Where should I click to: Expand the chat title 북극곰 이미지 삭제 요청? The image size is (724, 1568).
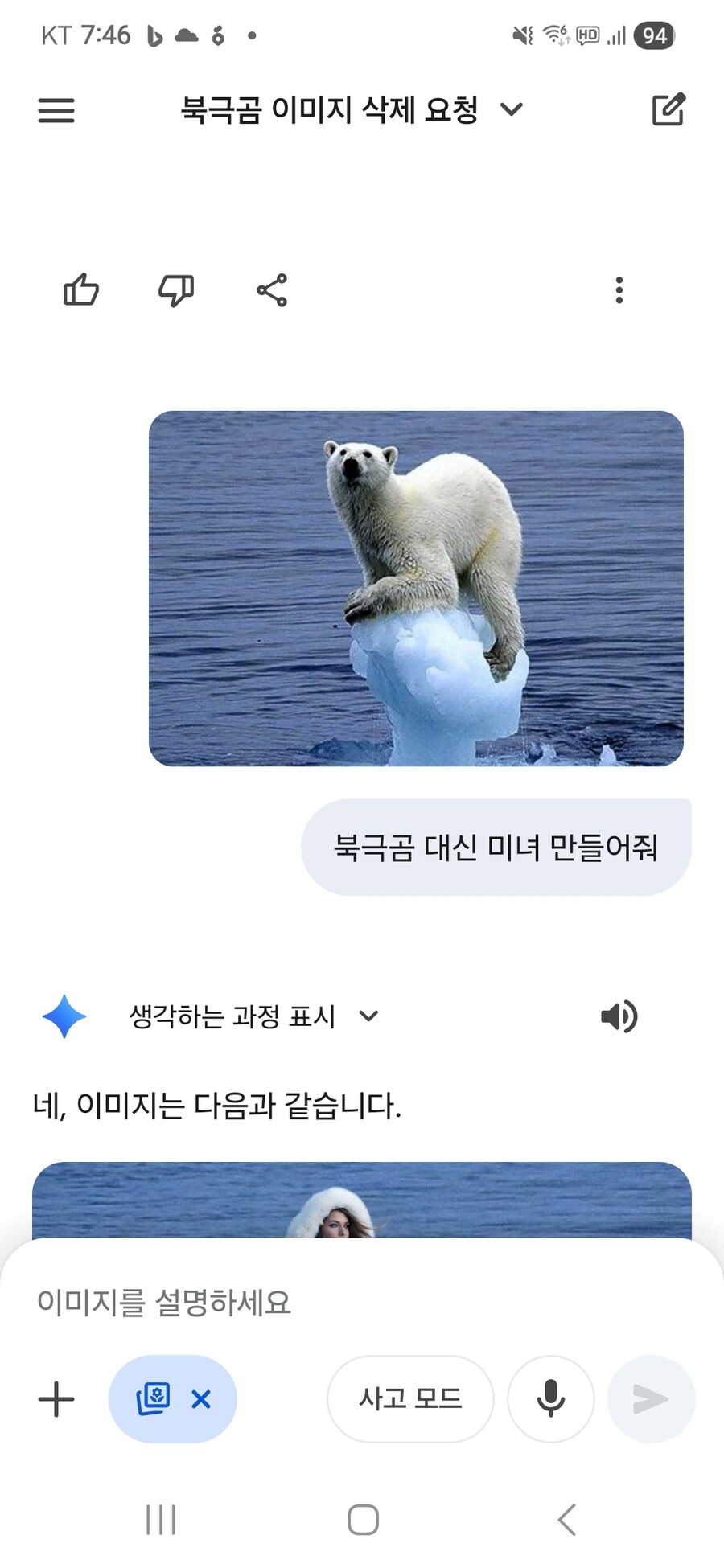point(513,110)
